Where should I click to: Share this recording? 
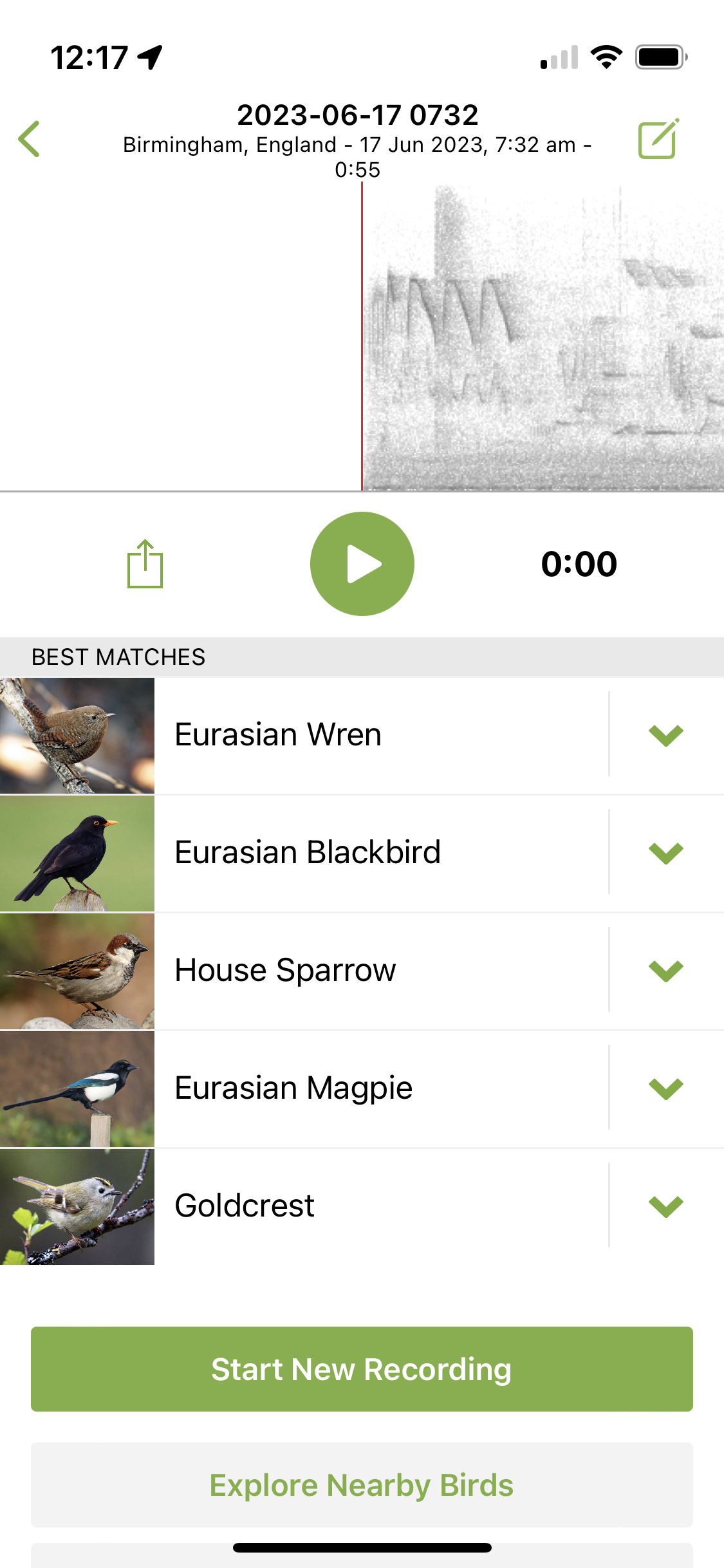pos(145,564)
